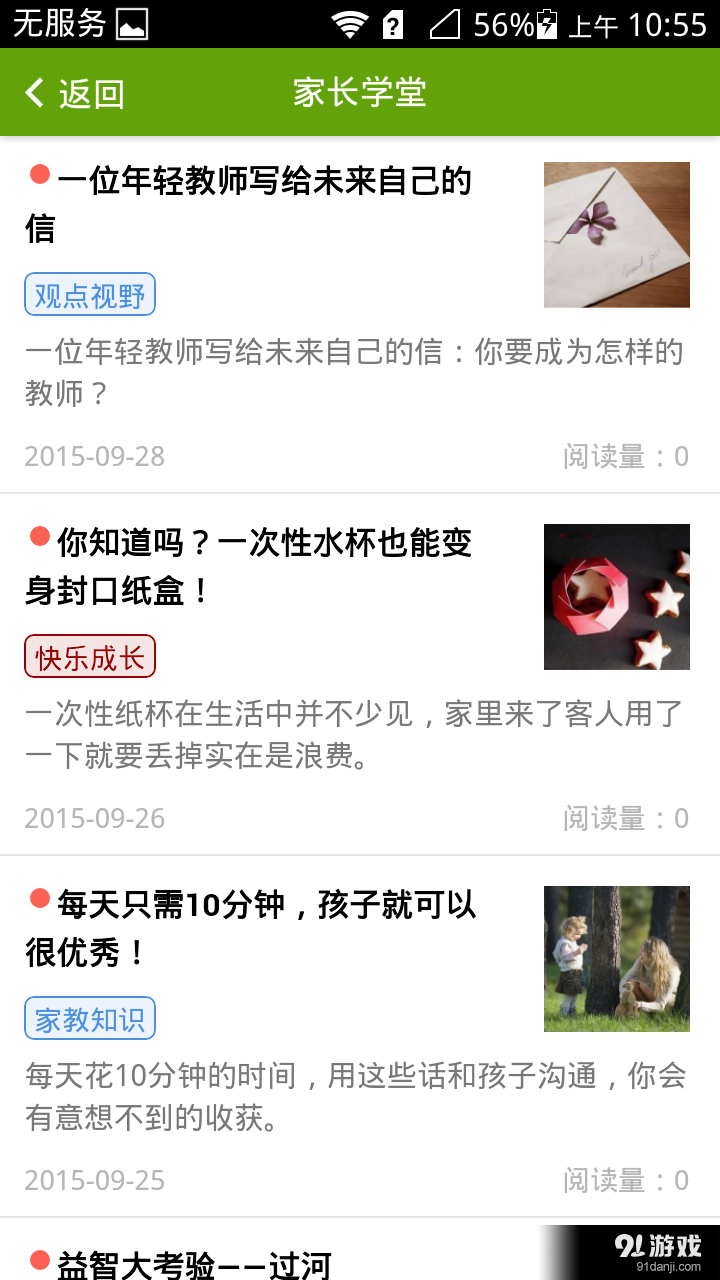The width and height of the screenshot is (720, 1280).
Task: Select the 快乐成长 category tag
Action: (x=89, y=656)
